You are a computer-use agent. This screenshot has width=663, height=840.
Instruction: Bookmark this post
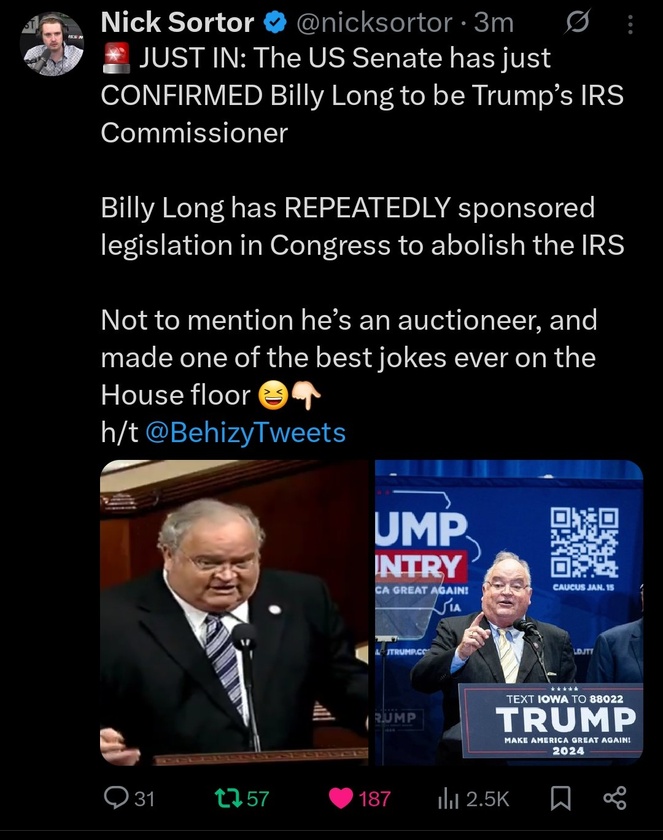(x=562, y=798)
